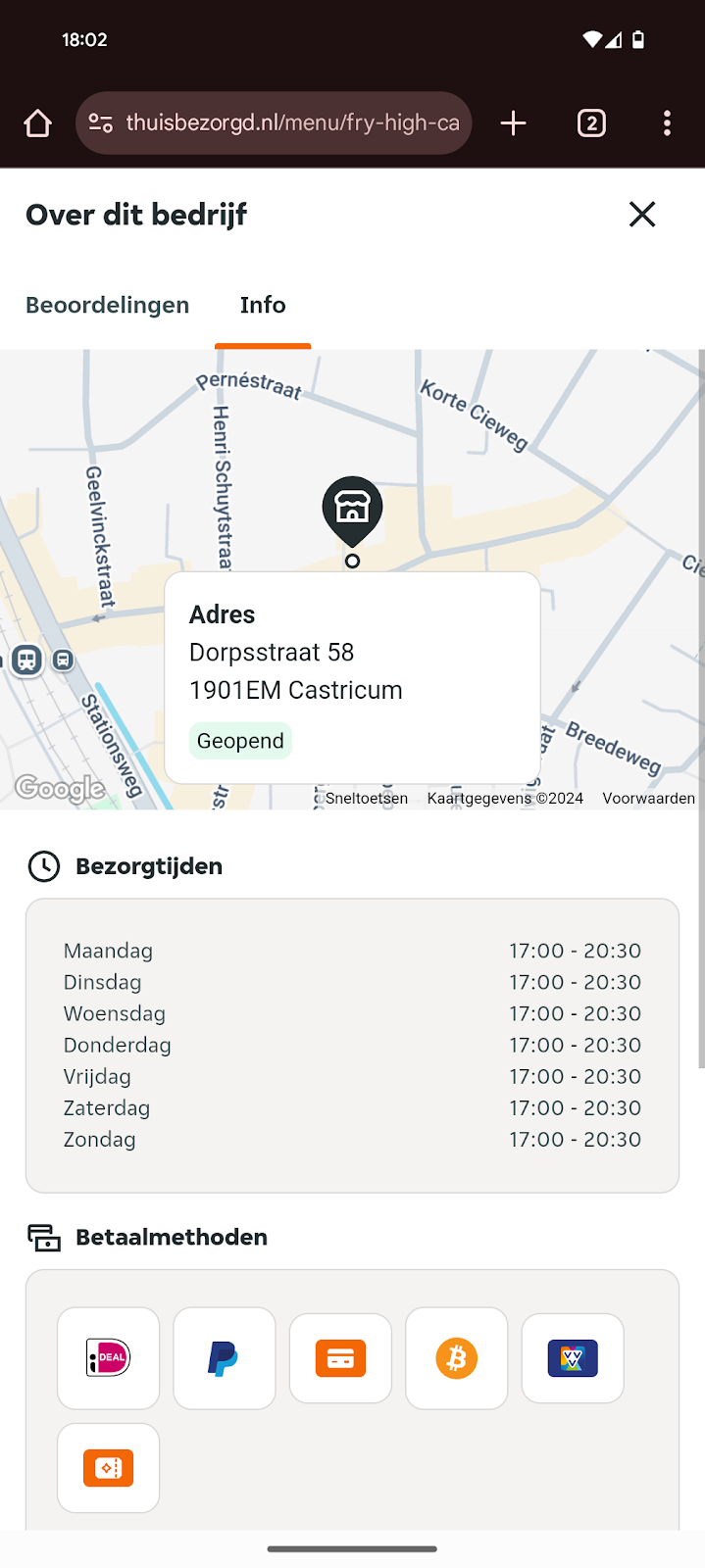Screen dimensions: 705x1568
Task: Open the Sneltoetsen map link
Action: (x=366, y=799)
